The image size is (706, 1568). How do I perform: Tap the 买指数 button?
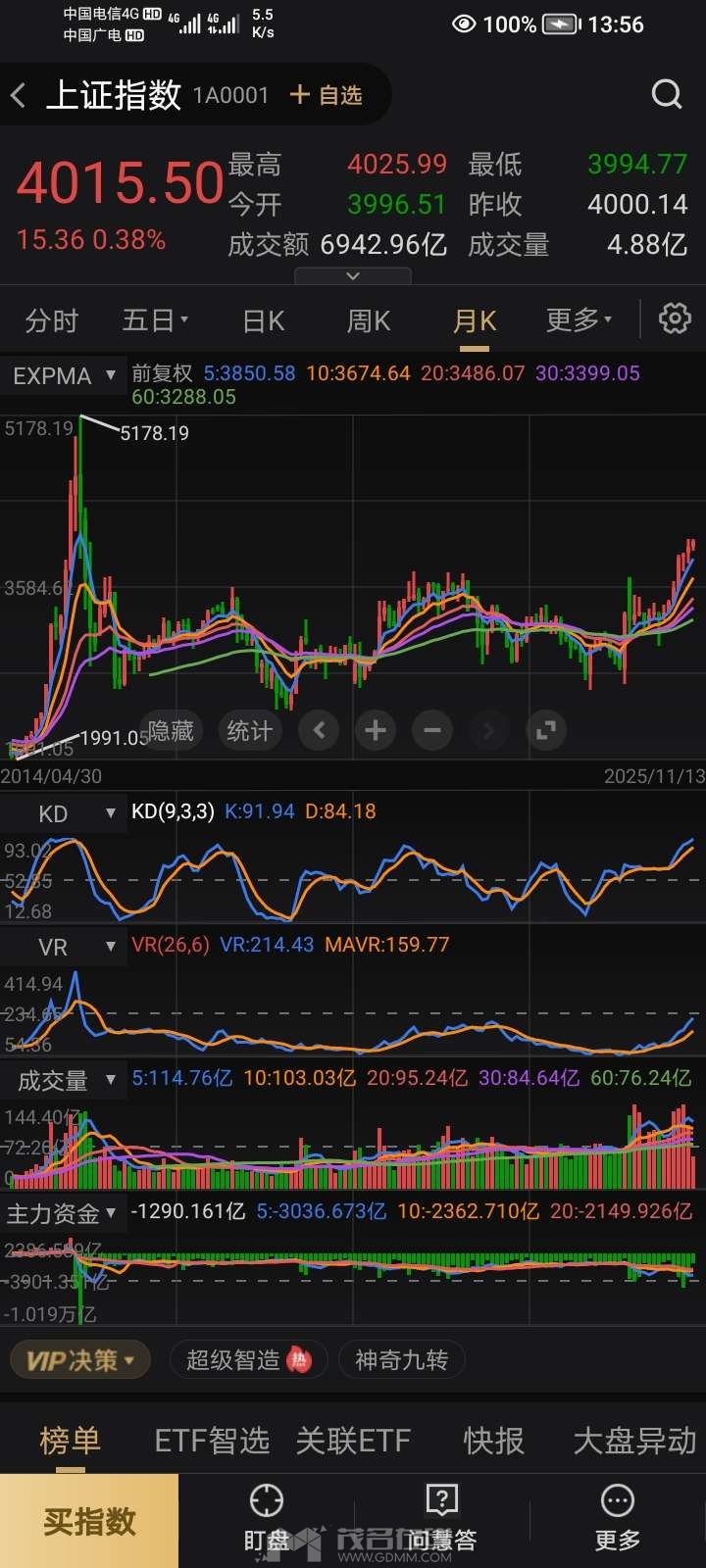click(x=89, y=1521)
